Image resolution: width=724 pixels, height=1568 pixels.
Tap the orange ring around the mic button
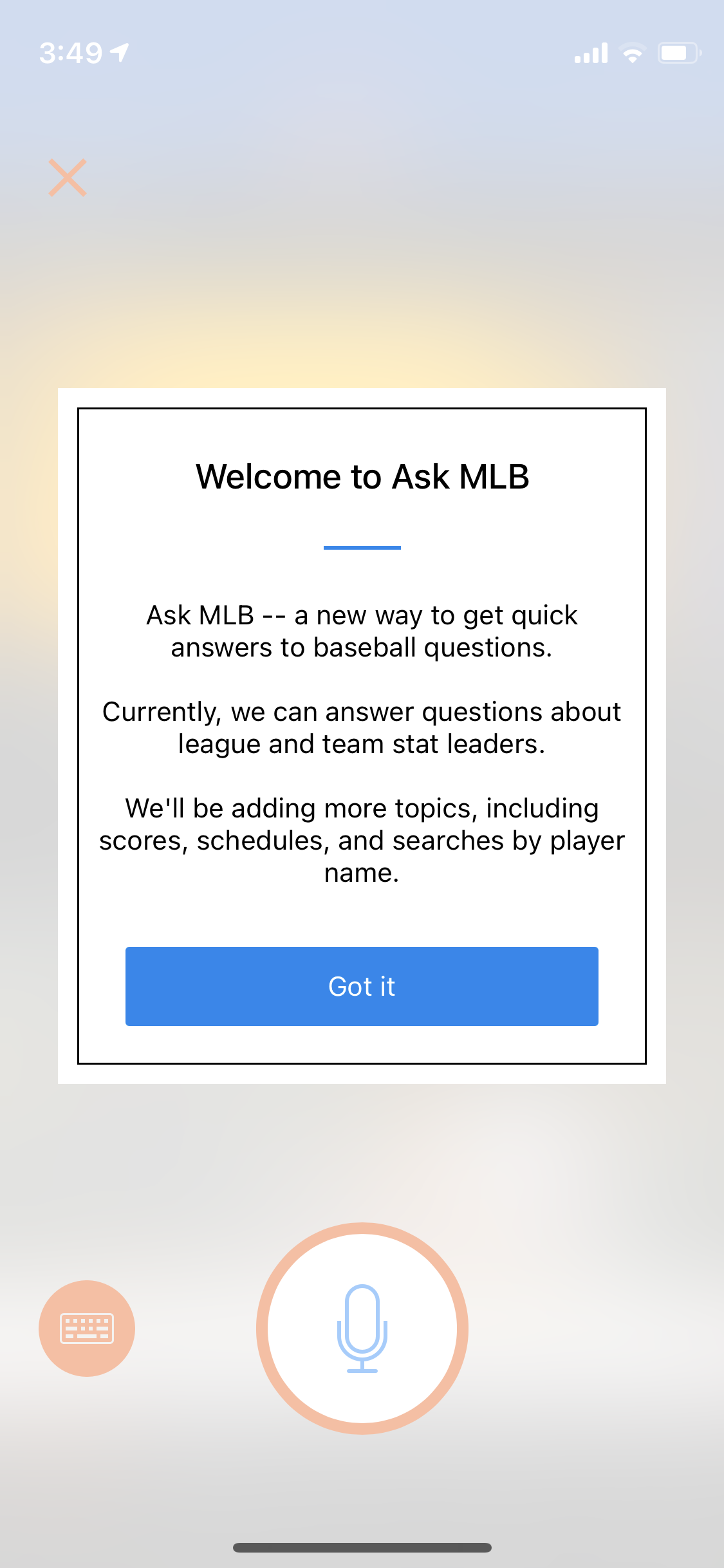[362, 1231]
